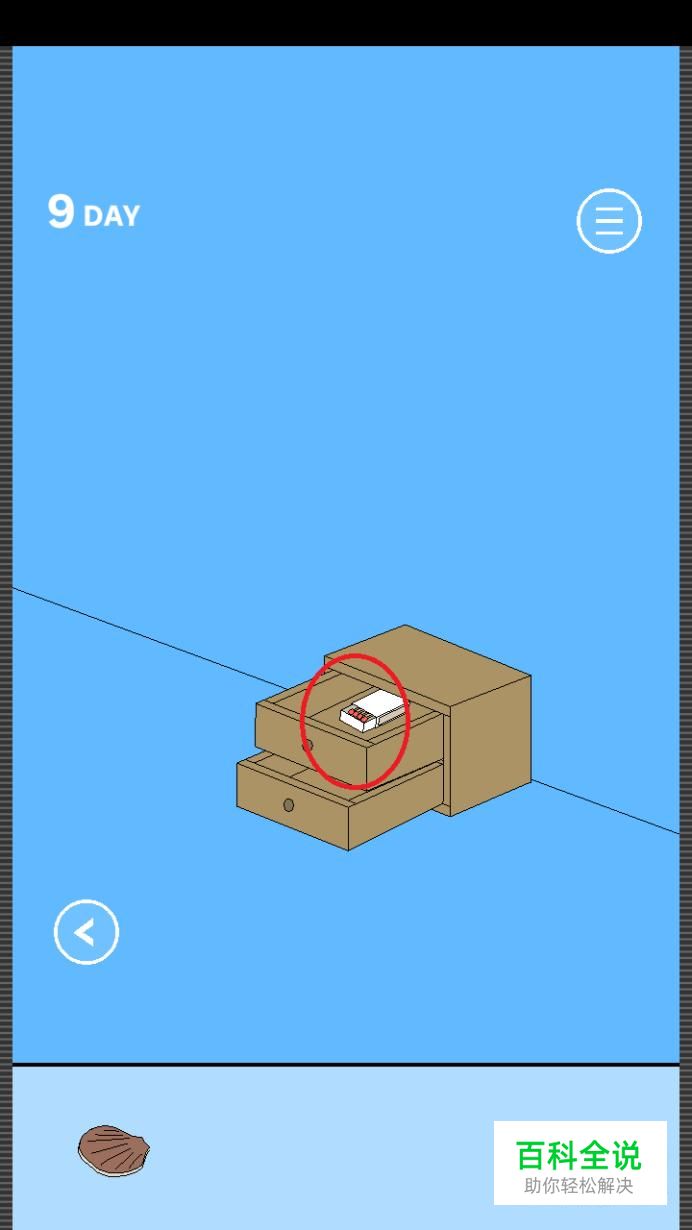
Task: Open the hamburger menu button
Action: point(609,221)
